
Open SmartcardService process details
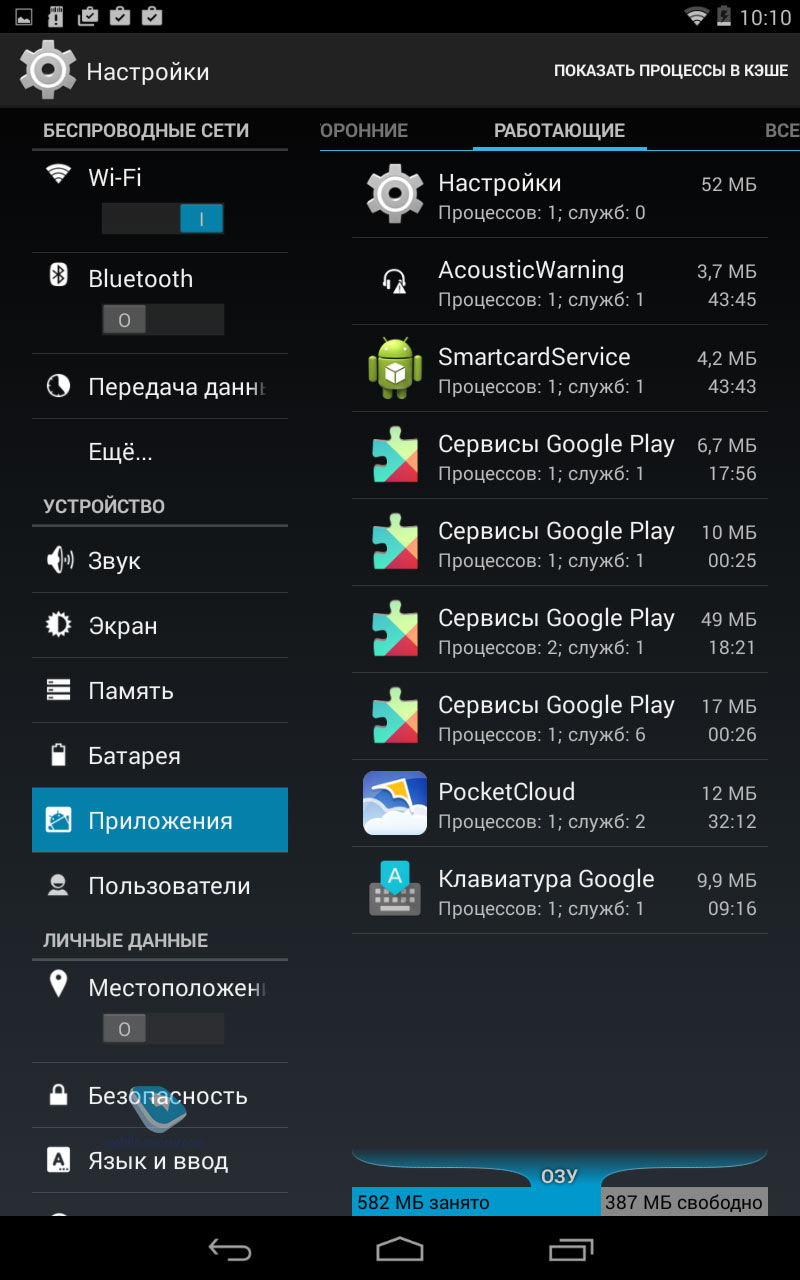point(560,369)
